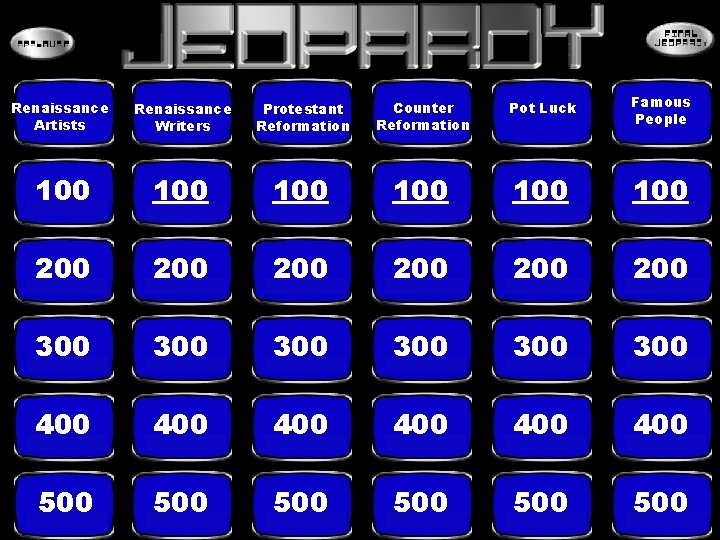Select Renaissance Writers for 400
720x540 pixels.
pos(182,426)
